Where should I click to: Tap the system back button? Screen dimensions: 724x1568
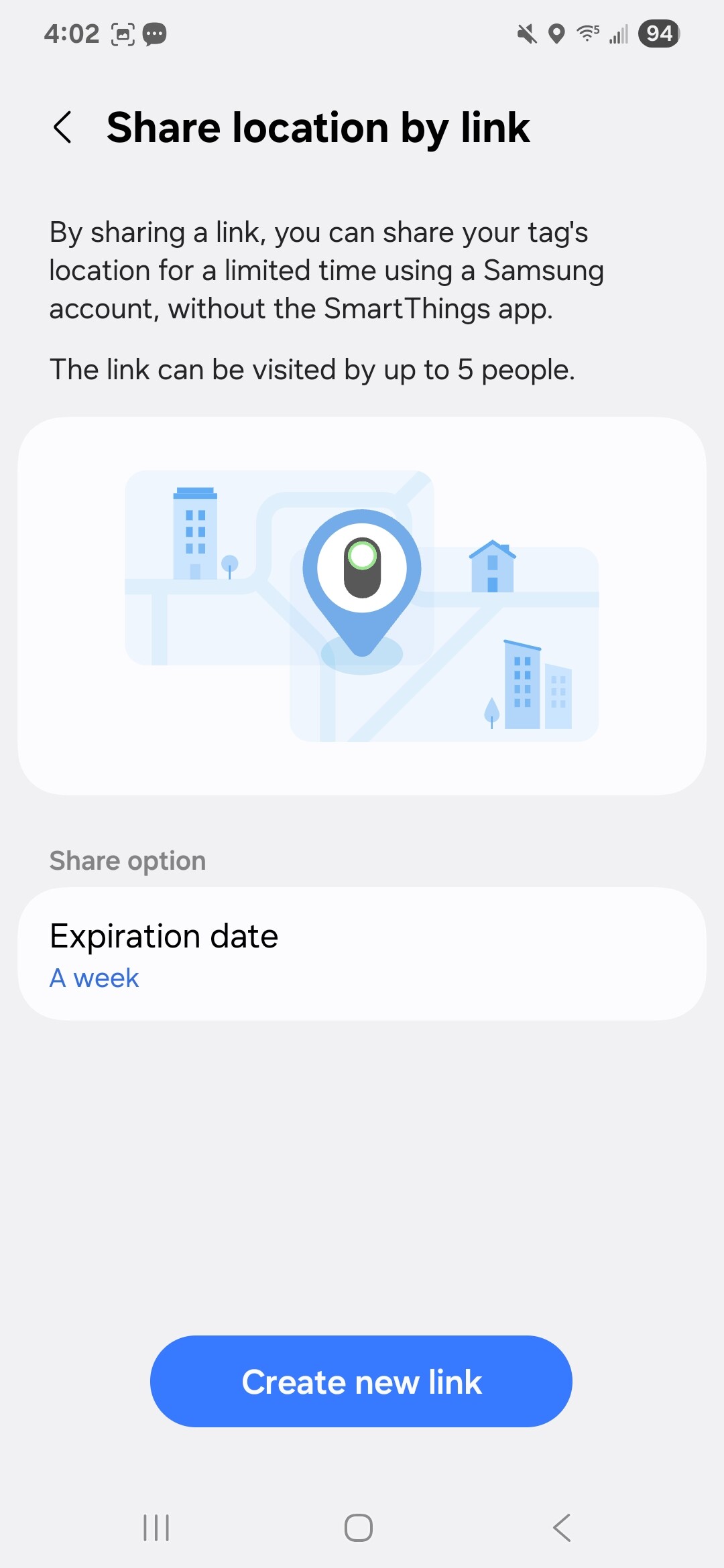pos(562,1528)
